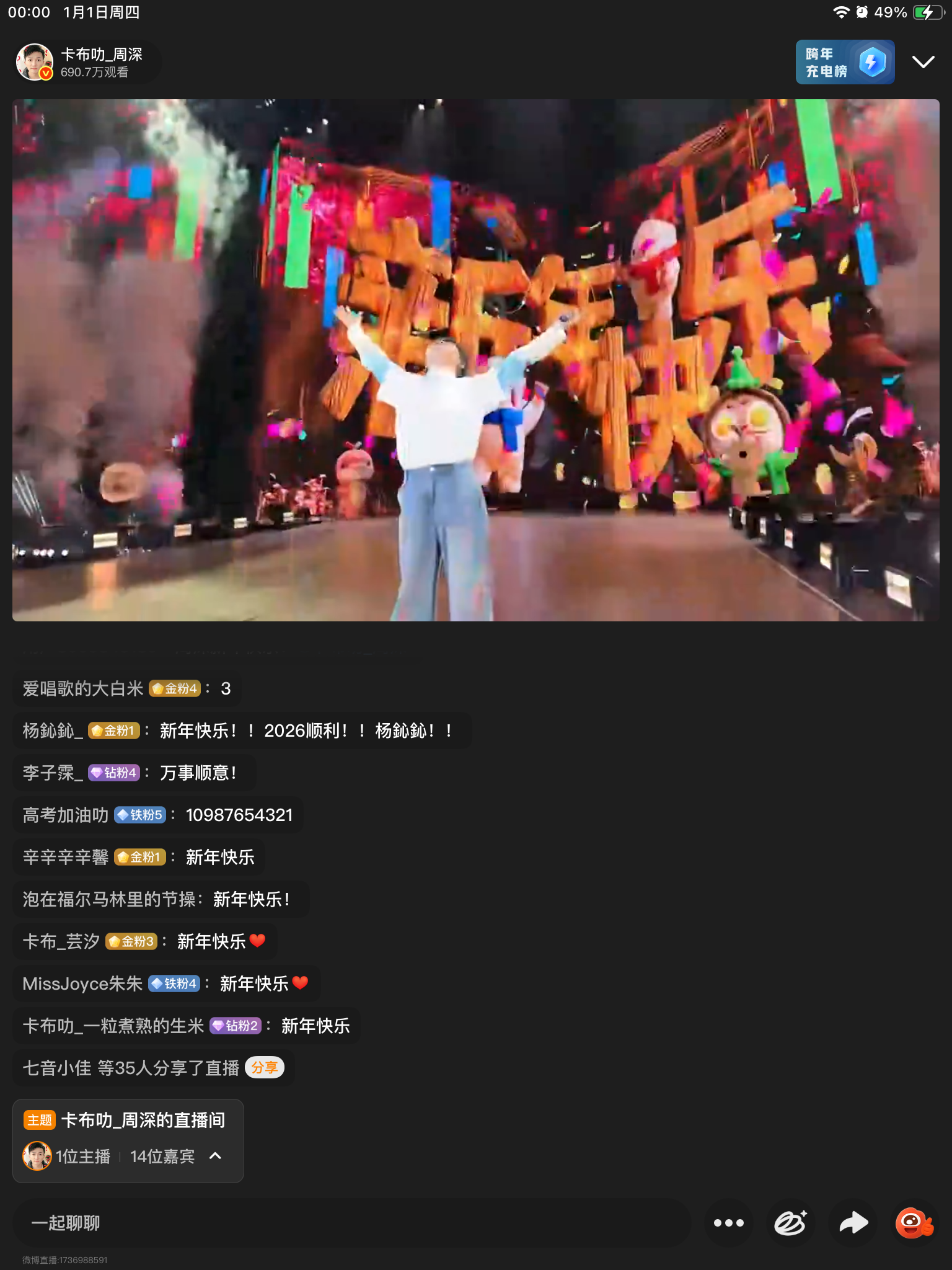The width and height of the screenshot is (952, 1270).
Task: Expand the 14位嘉宾 guest section
Action: [161, 1156]
